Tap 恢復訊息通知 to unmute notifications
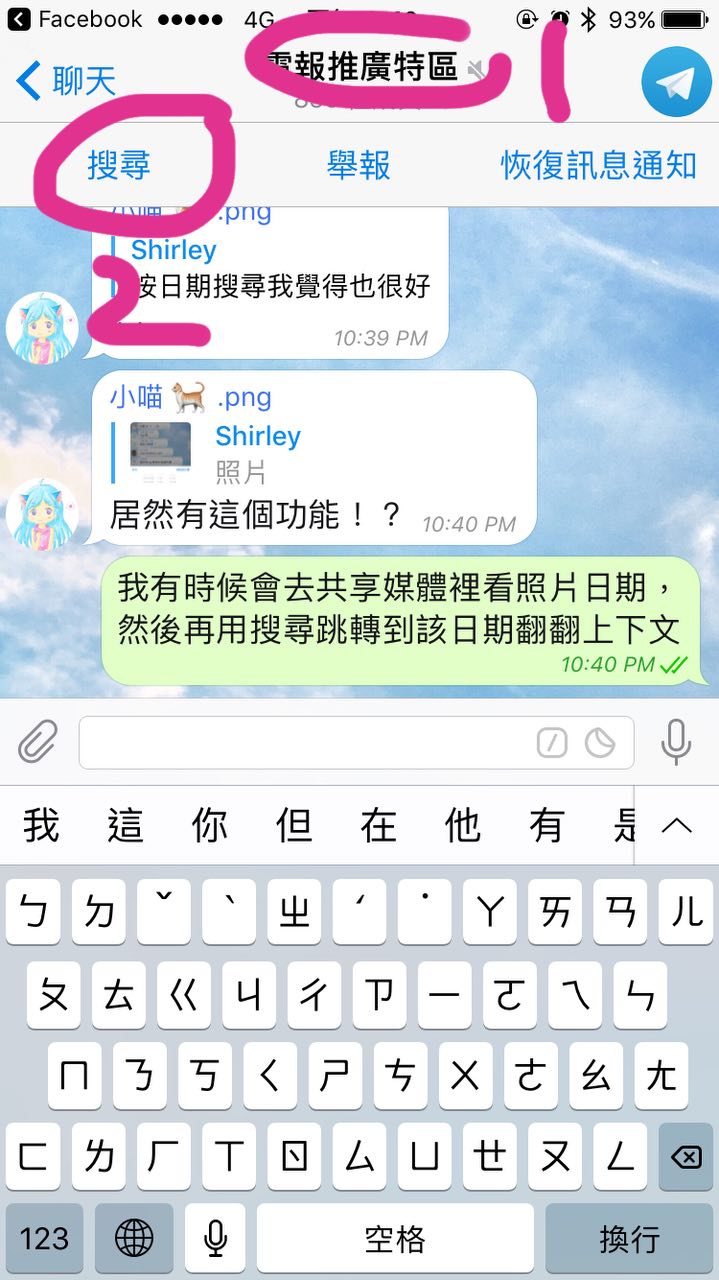This screenshot has height=1280, width=719. coord(598,165)
